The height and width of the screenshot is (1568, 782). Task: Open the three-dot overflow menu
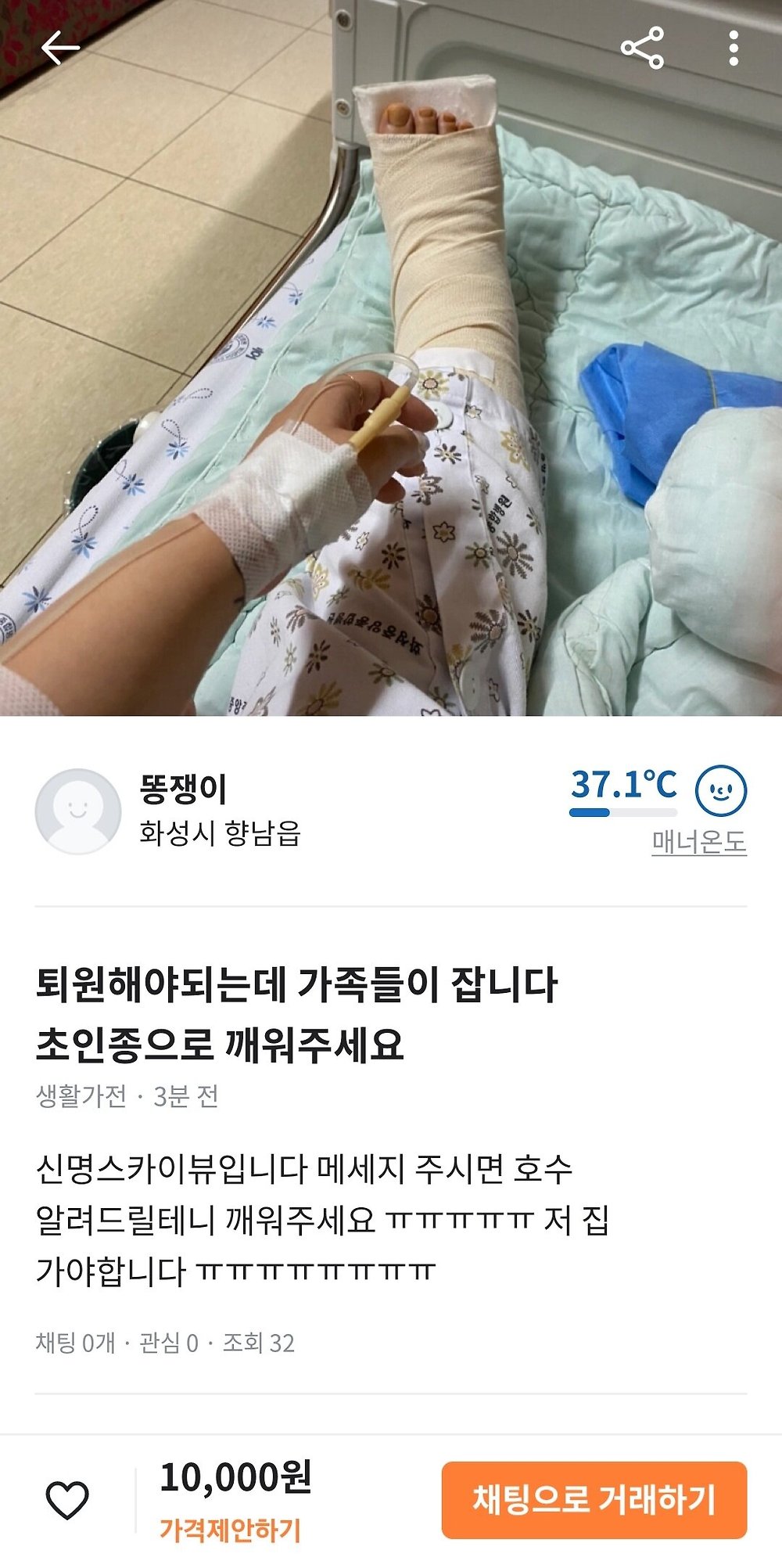pos(733,49)
